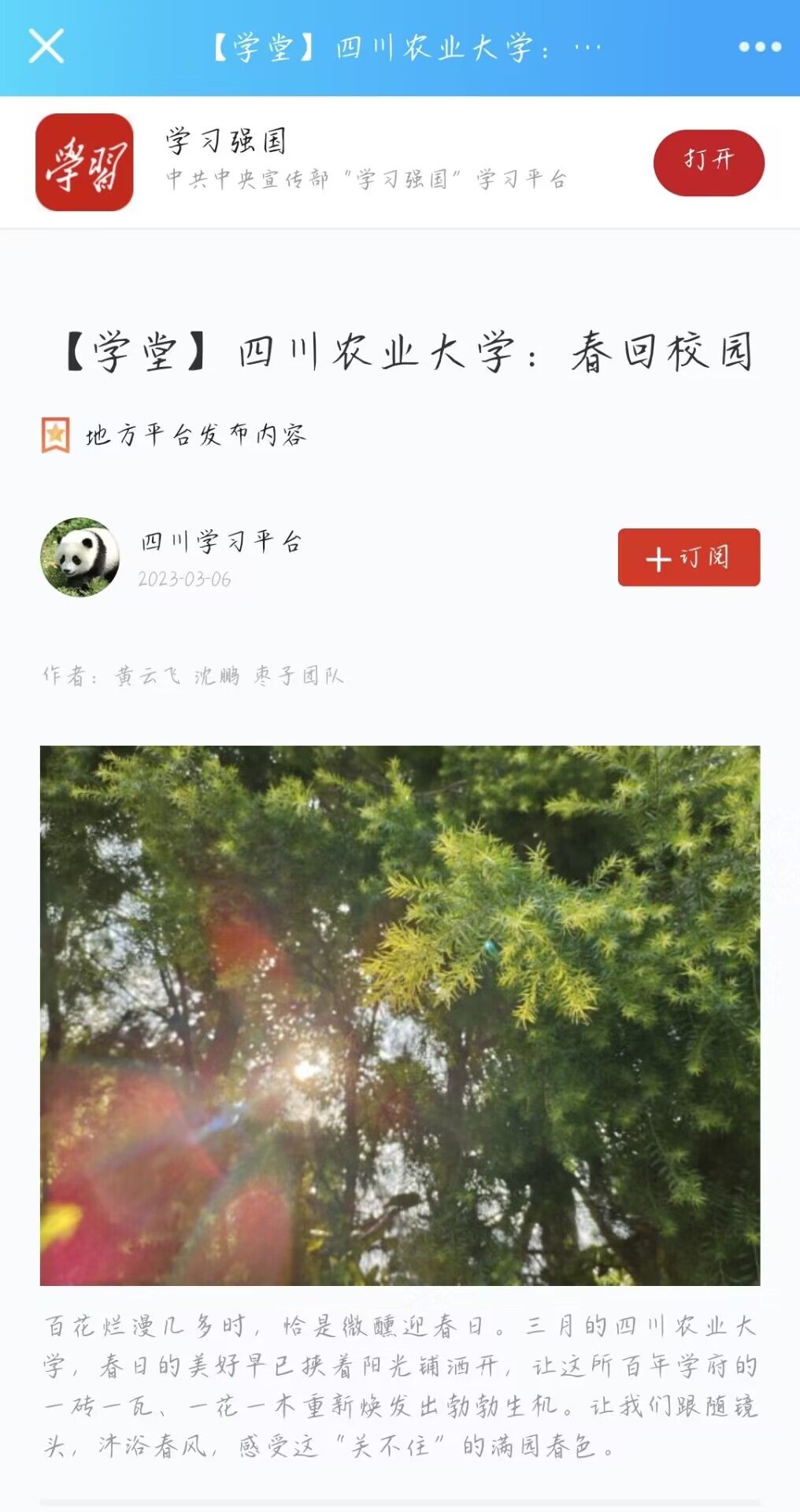The width and height of the screenshot is (800, 1512).
Task: Tap the 打开 button to open the app
Action: point(708,162)
